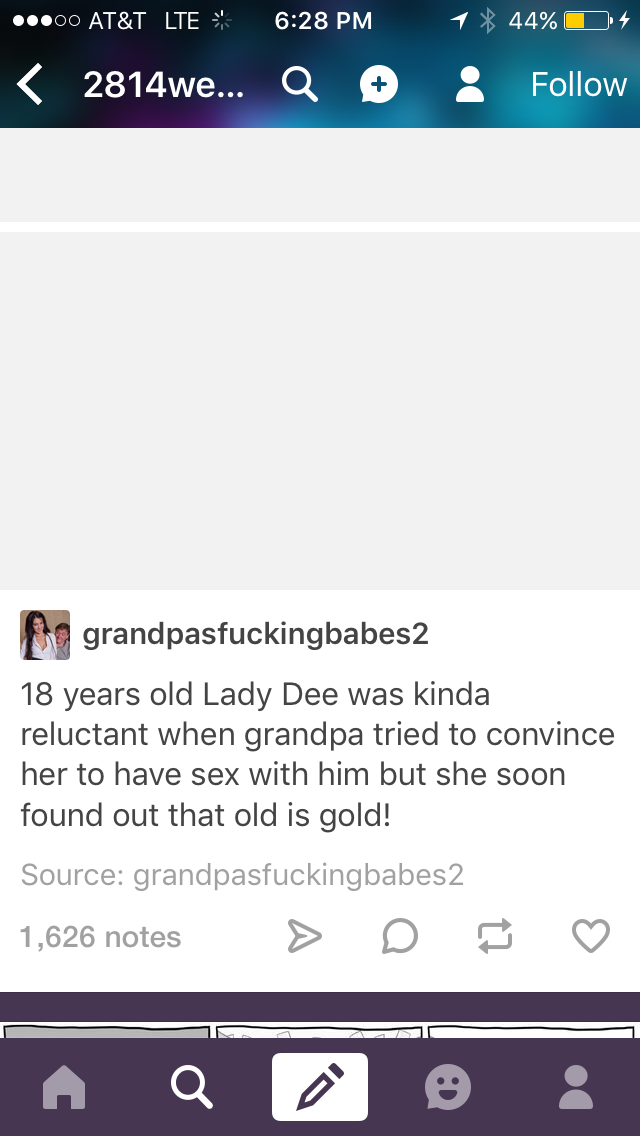
Task: Open the person icon in header
Action: pyautogui.click(x=470, y=85)
